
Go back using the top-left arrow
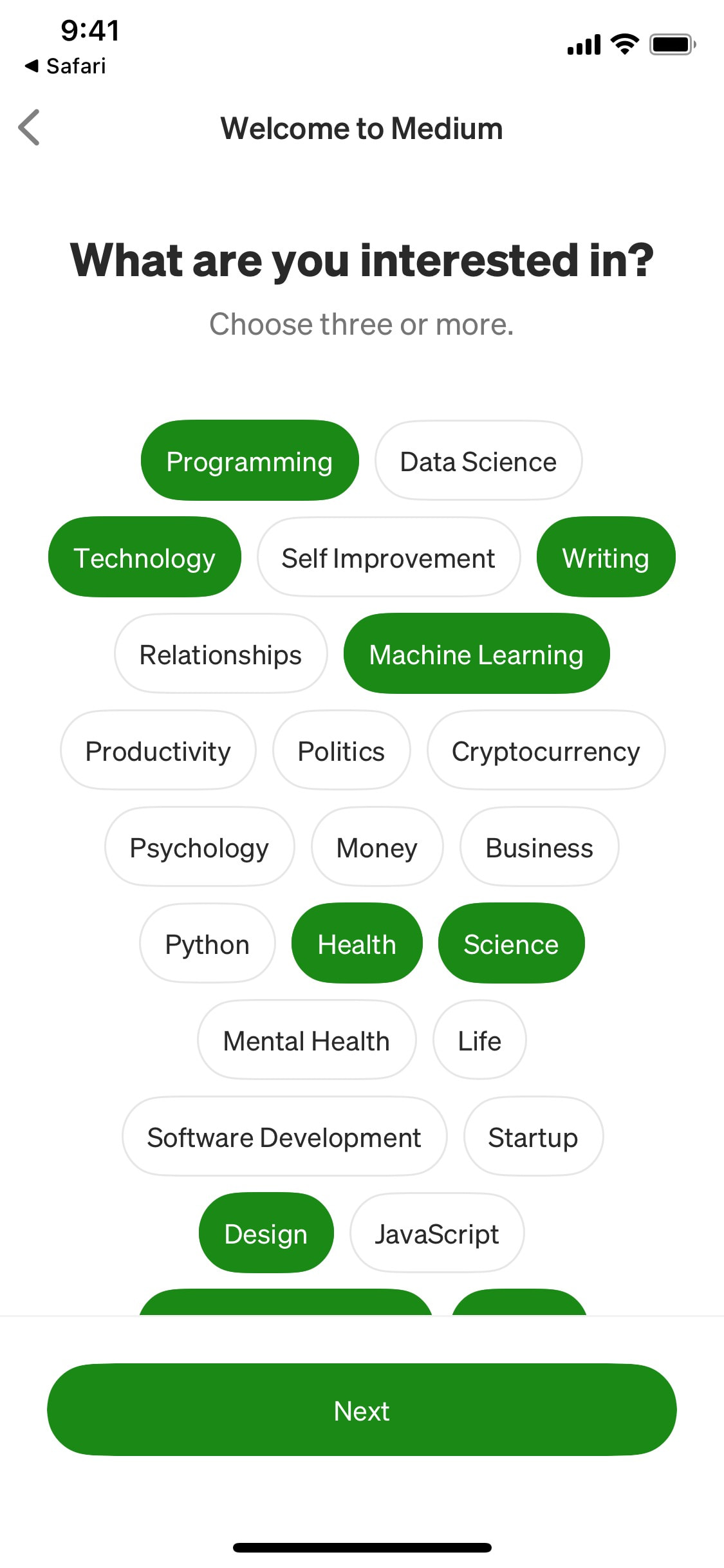pyautogui.click(x=30, y=127)
